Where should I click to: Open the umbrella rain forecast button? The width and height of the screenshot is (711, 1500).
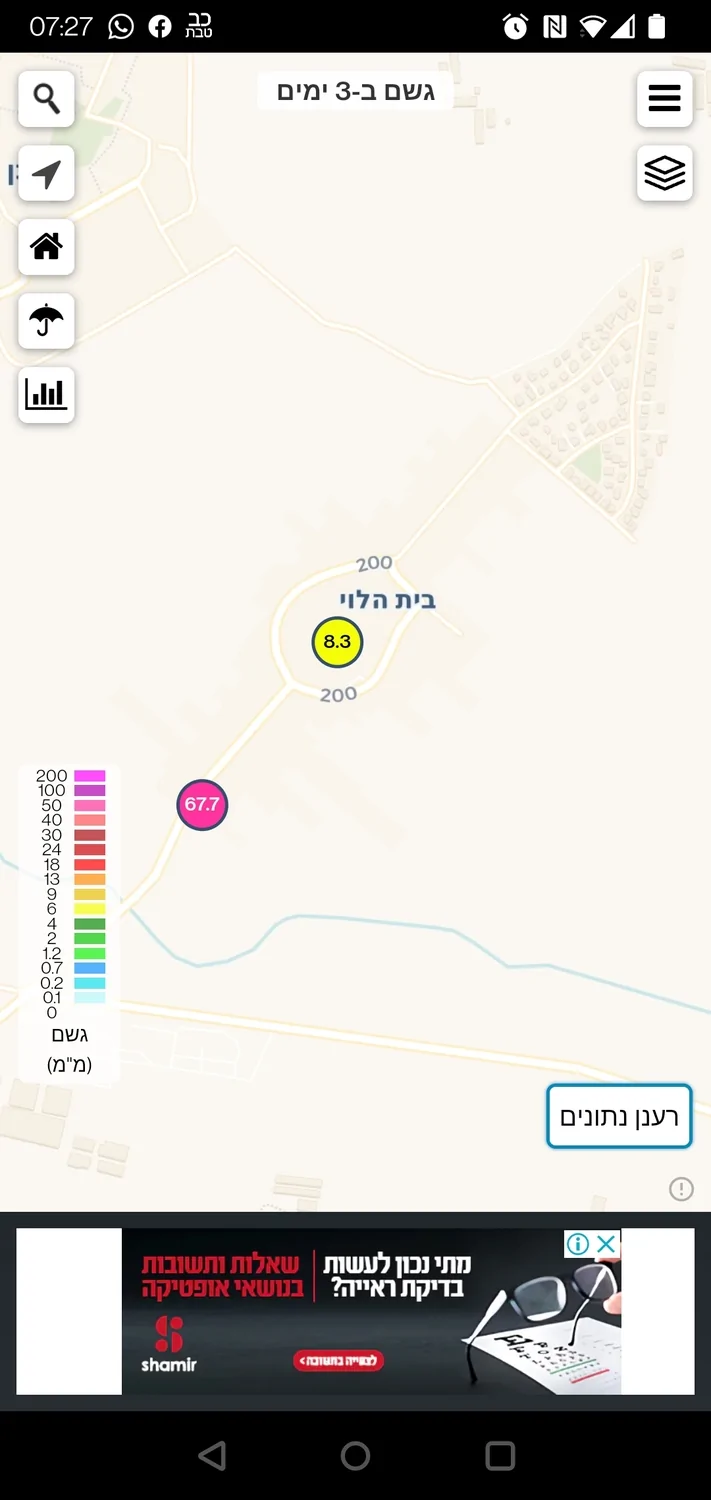(x=46, y=321)
